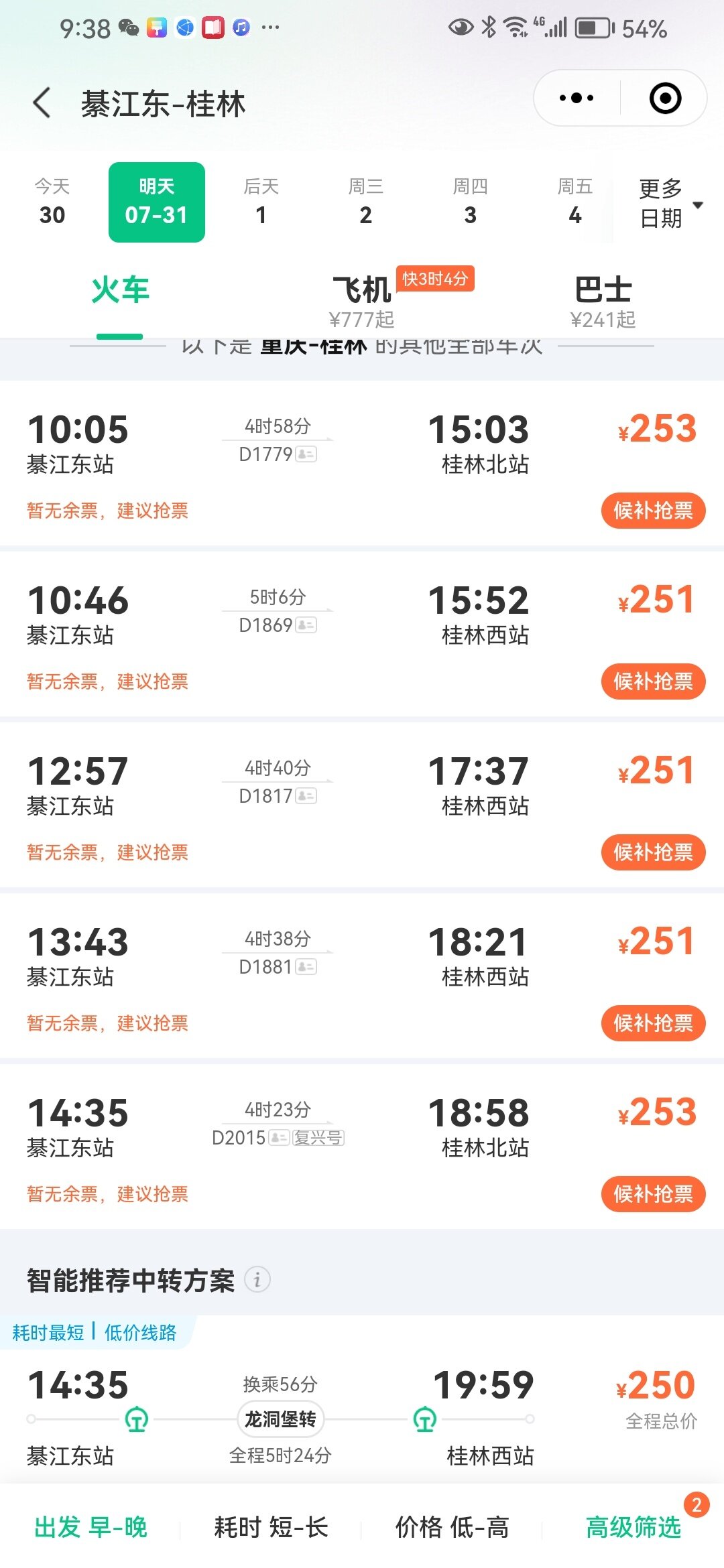Open train D1817 departing at 12:57

[x=362, y=804]
